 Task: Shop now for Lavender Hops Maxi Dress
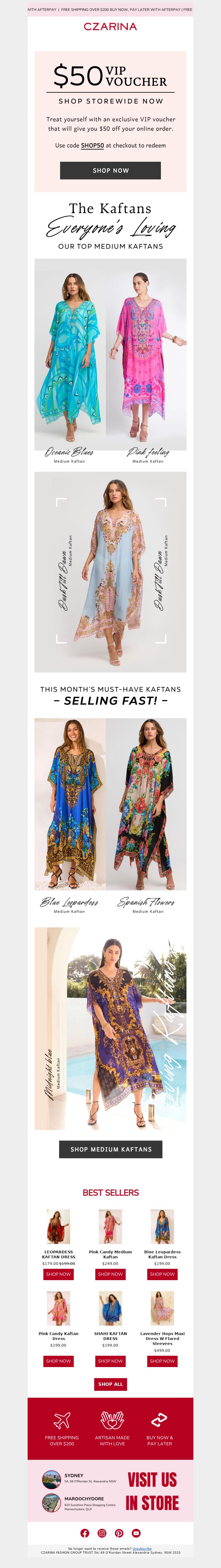click(x=162, y=1360)
